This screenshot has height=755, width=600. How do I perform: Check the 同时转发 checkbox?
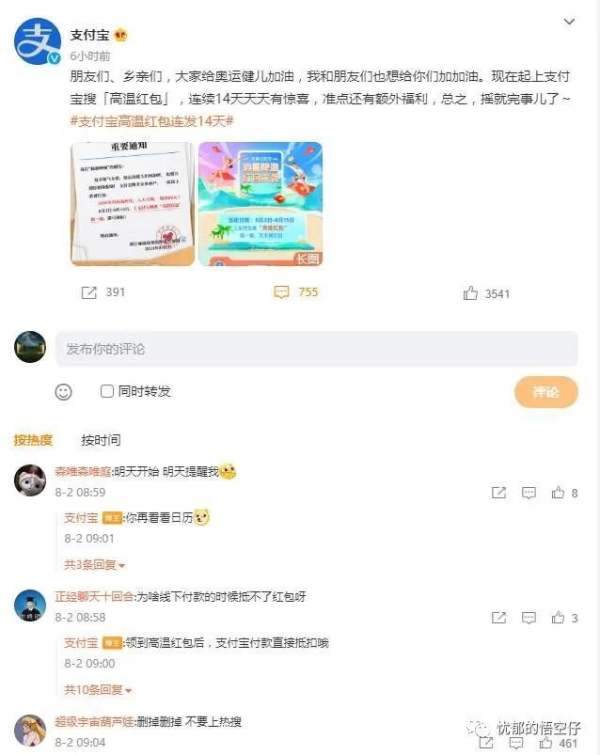click(107, 392)
